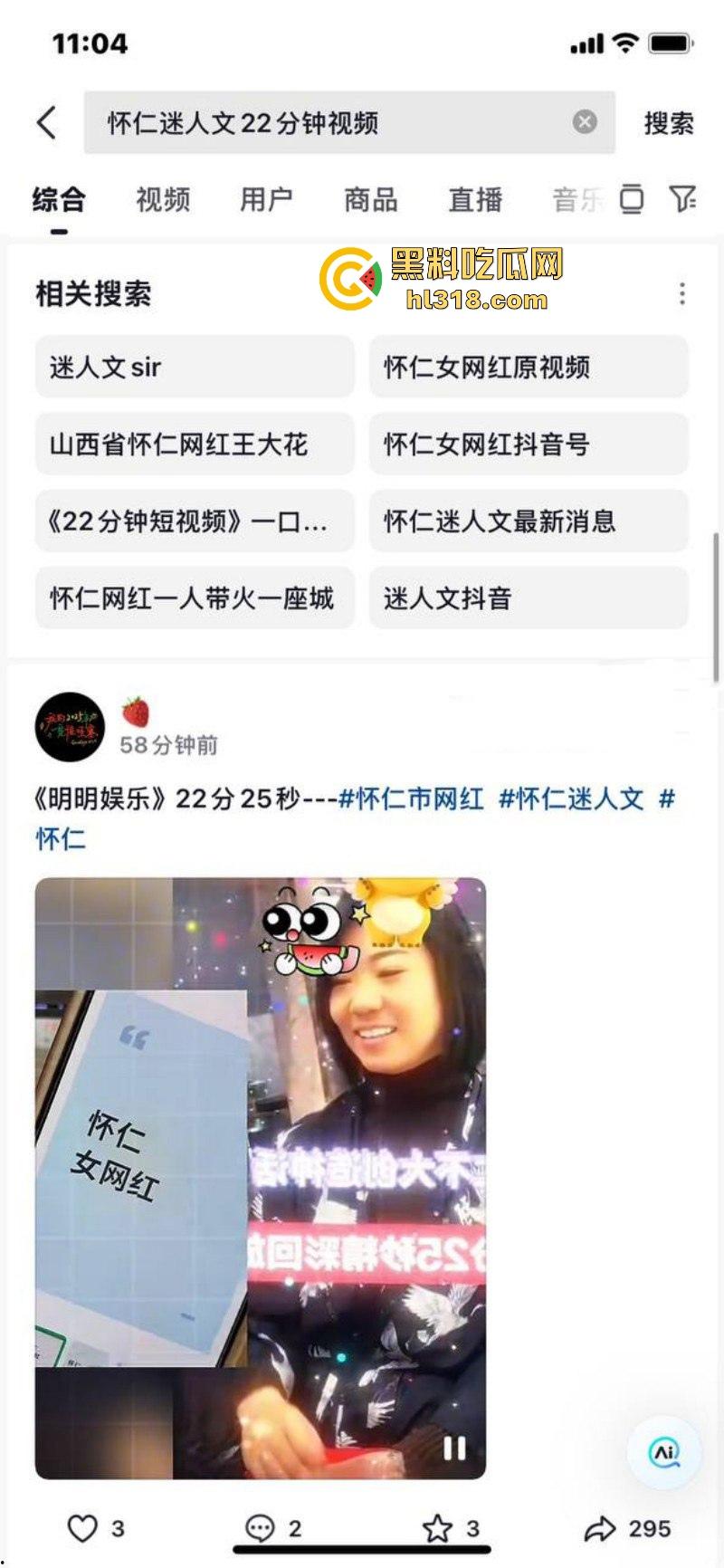Open the floating AI assistant button
This screenshot has width=724, height=1568.
click(x=664, y=1452)
